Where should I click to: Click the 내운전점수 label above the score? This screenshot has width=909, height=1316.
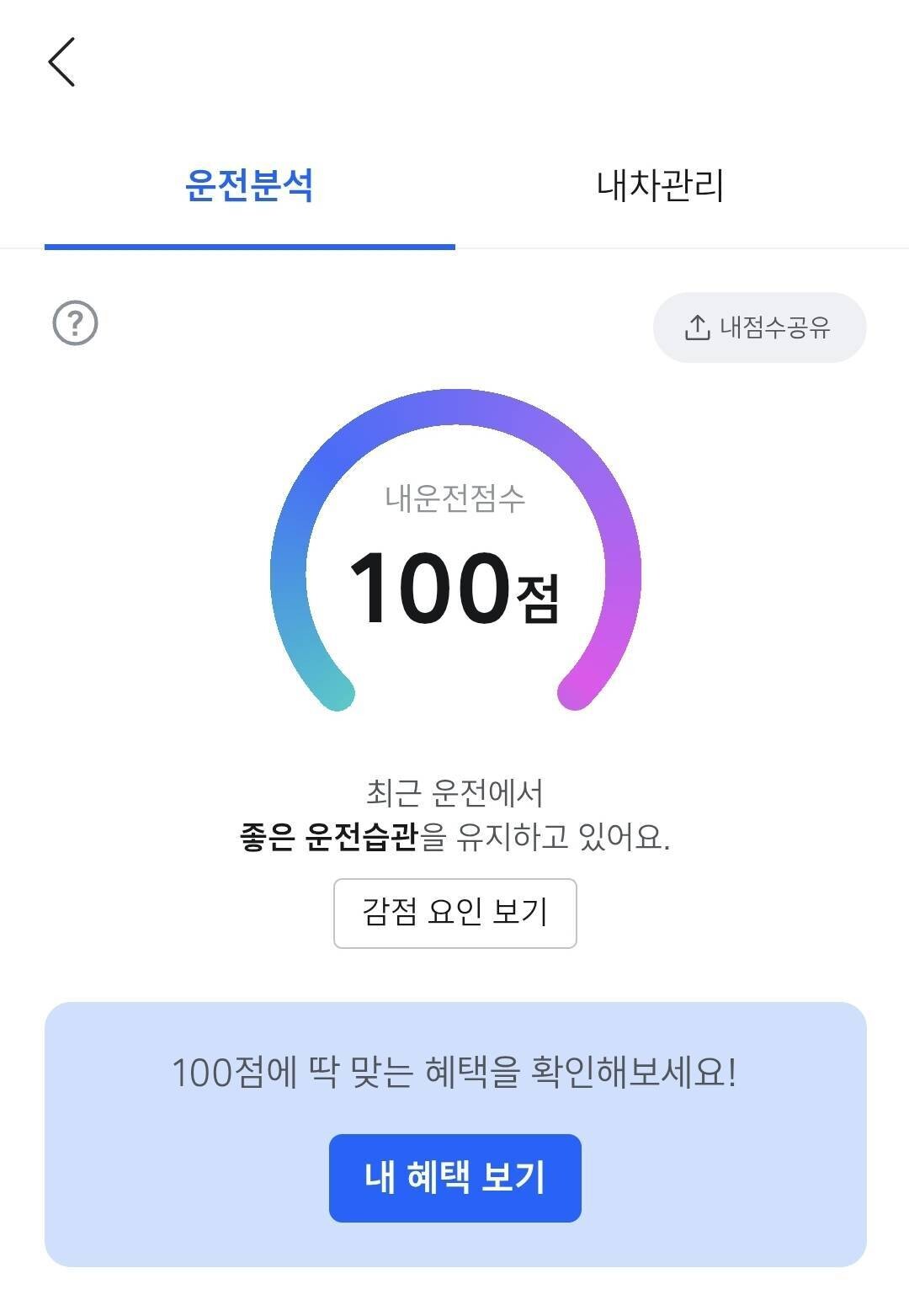click(x=453, y=499)
